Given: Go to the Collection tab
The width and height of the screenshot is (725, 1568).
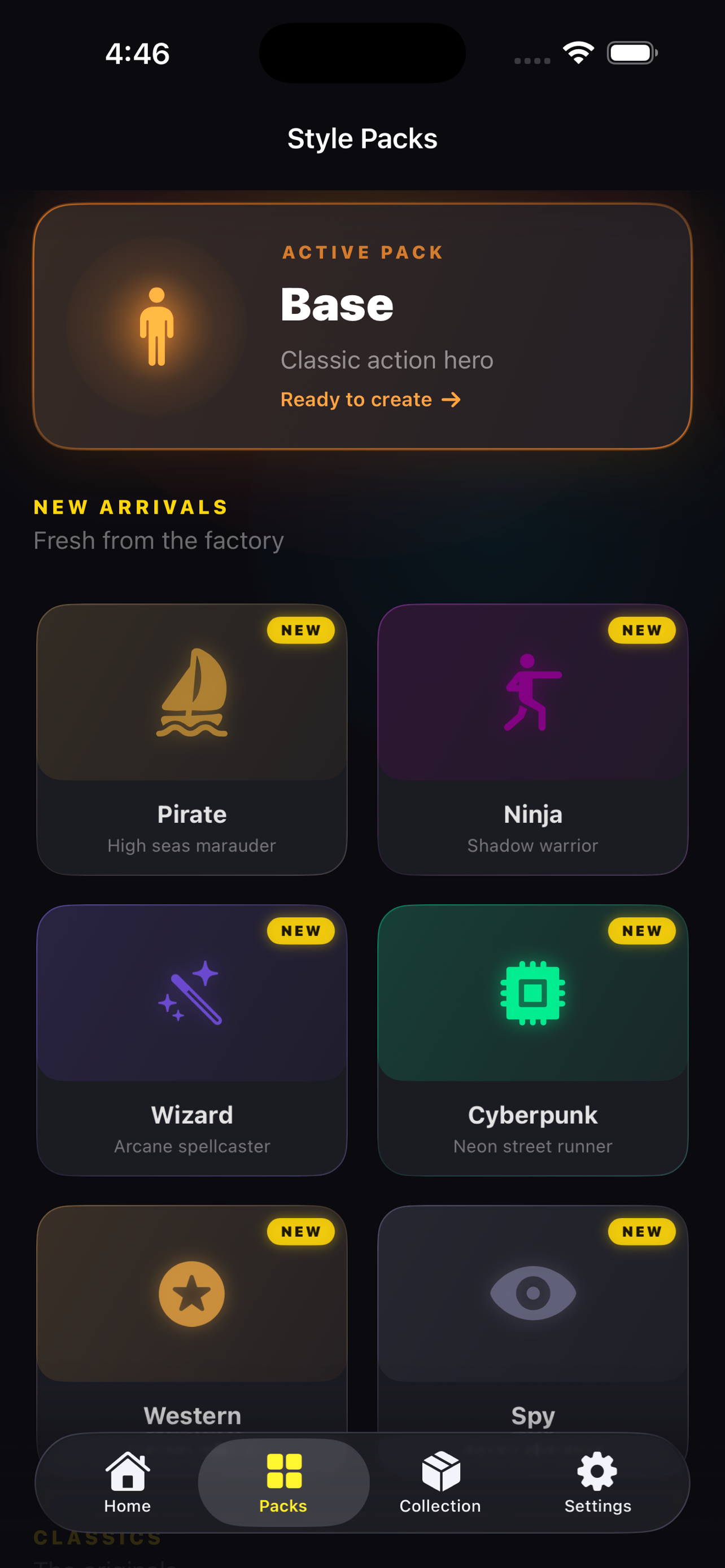Looking at the screenshot, I should 440,1483.
